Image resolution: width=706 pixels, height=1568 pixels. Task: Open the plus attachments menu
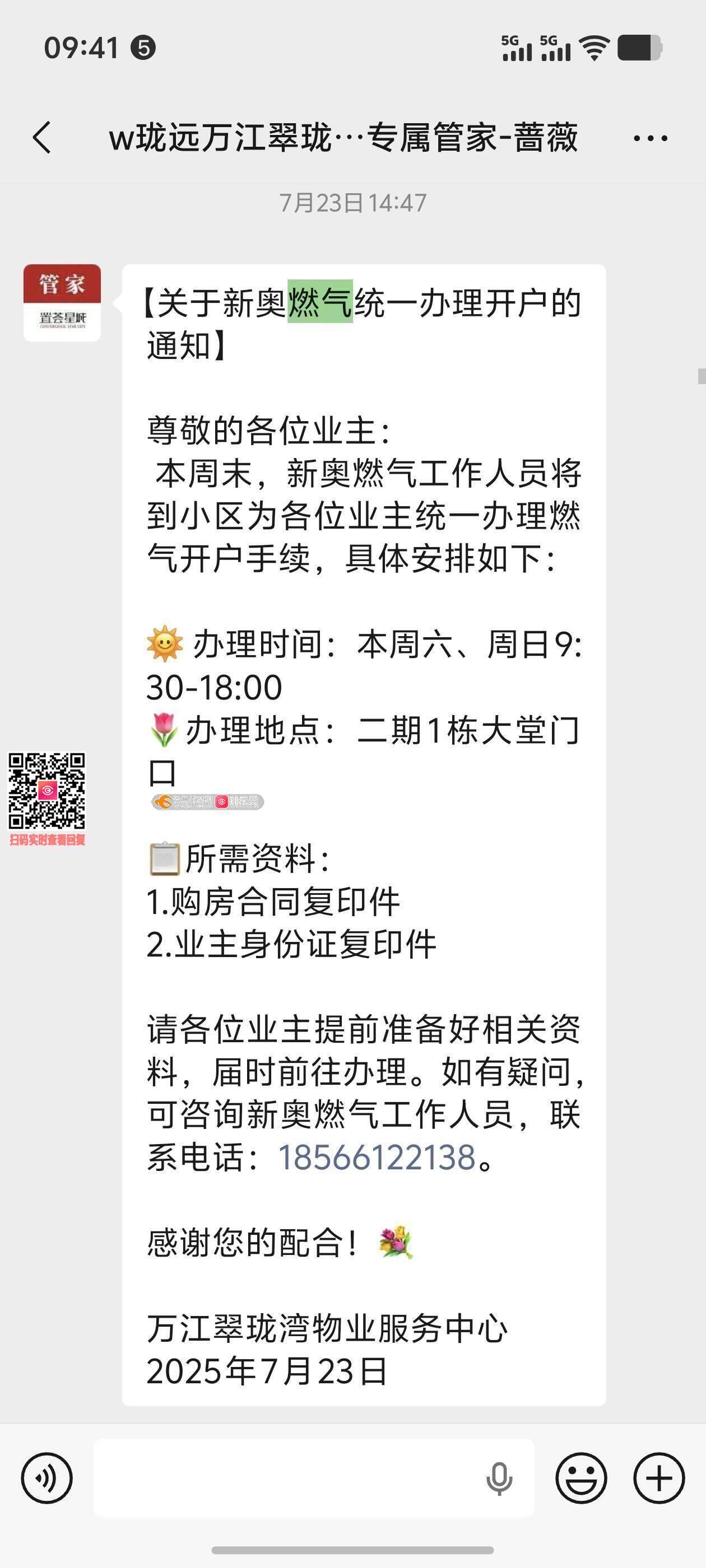click(659, 1477)
